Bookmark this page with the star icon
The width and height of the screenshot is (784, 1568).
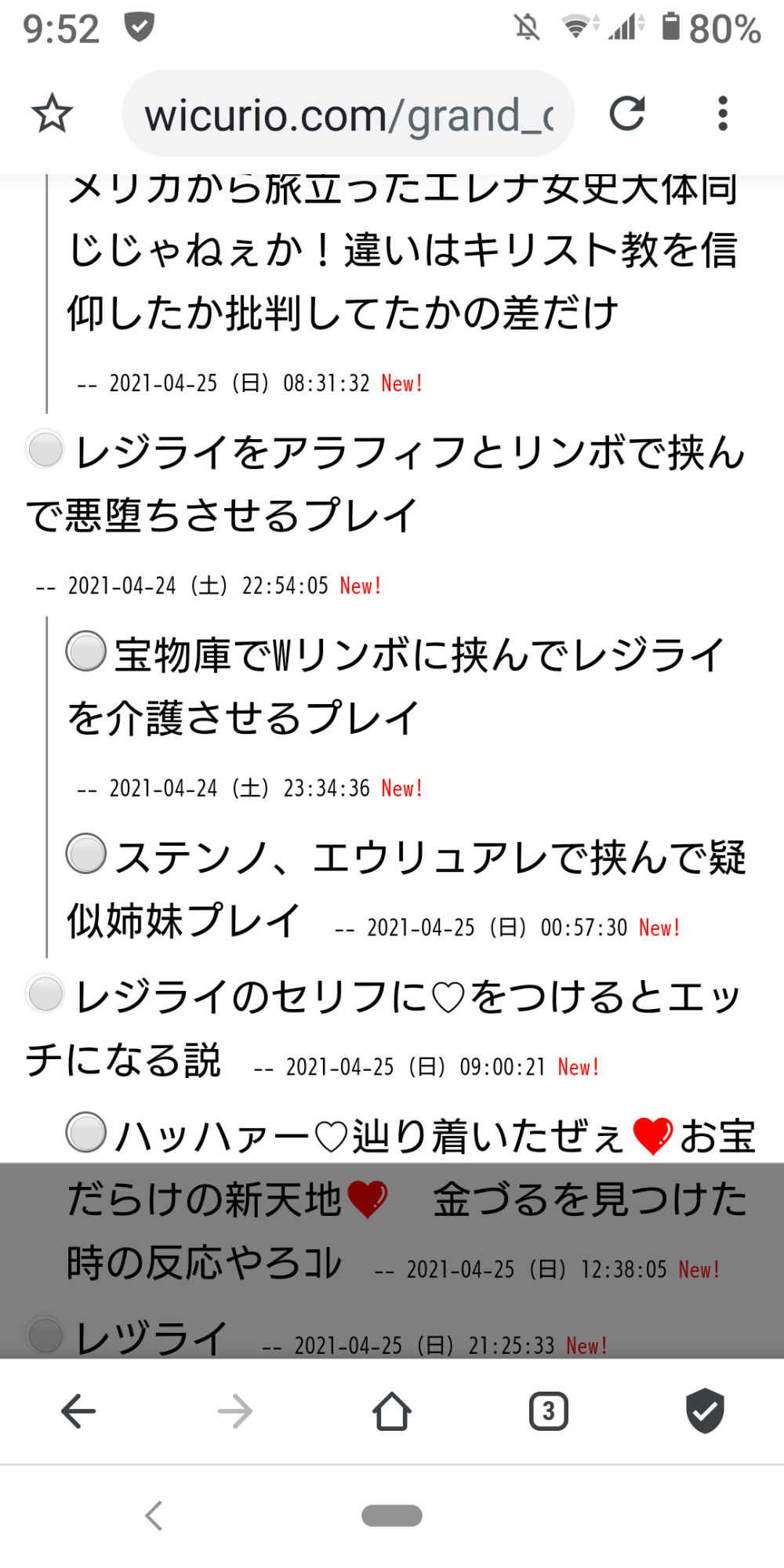pyautogui.click(x=52, y=114)
